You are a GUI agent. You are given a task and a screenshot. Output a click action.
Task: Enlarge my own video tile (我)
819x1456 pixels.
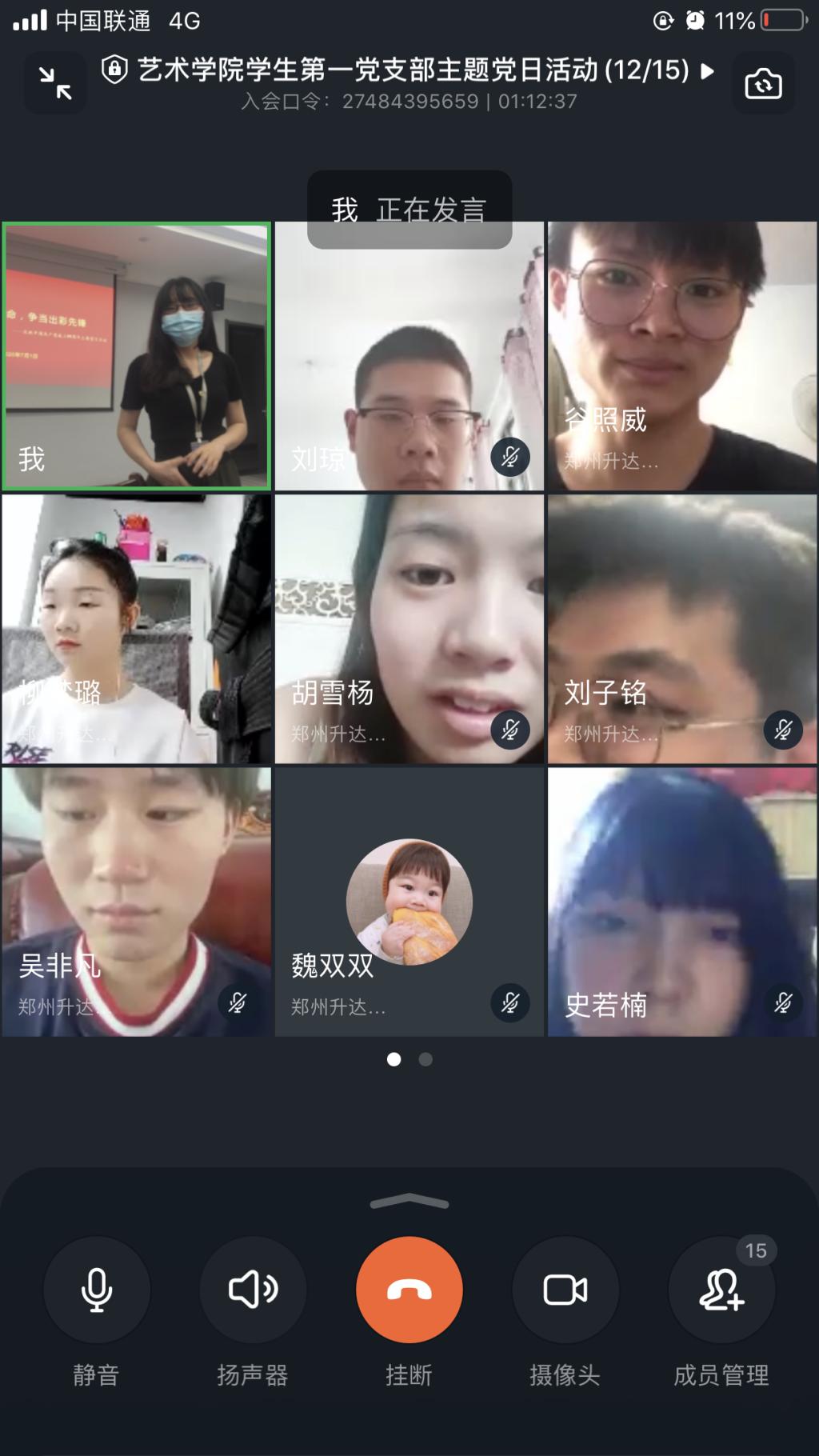point(136,356)
